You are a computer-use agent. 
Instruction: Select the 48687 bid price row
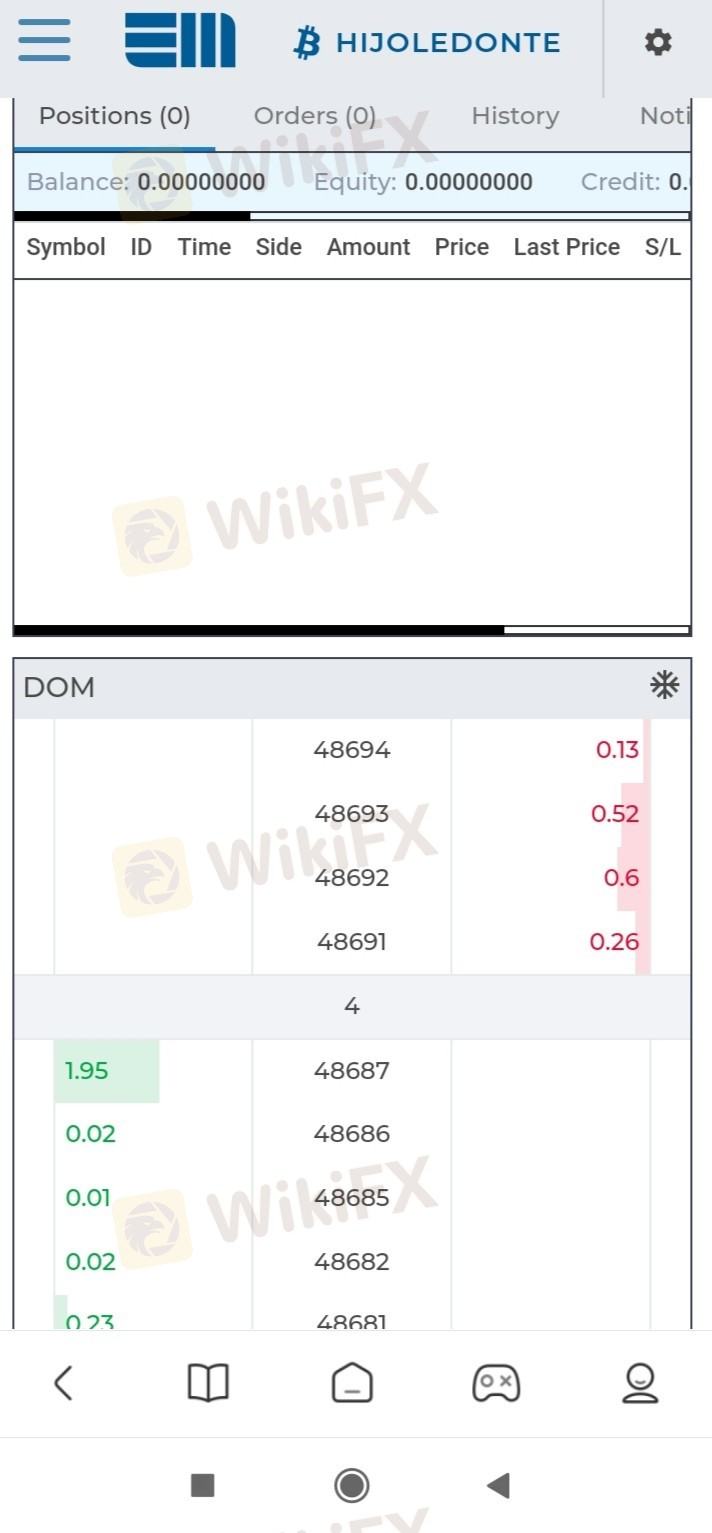pos(352,1071)
